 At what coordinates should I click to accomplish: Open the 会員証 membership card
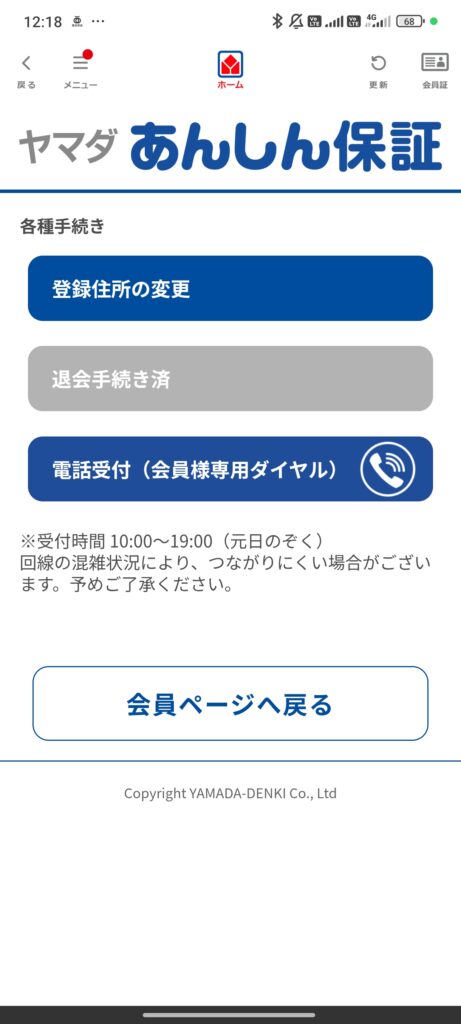[x=435, y=71]
